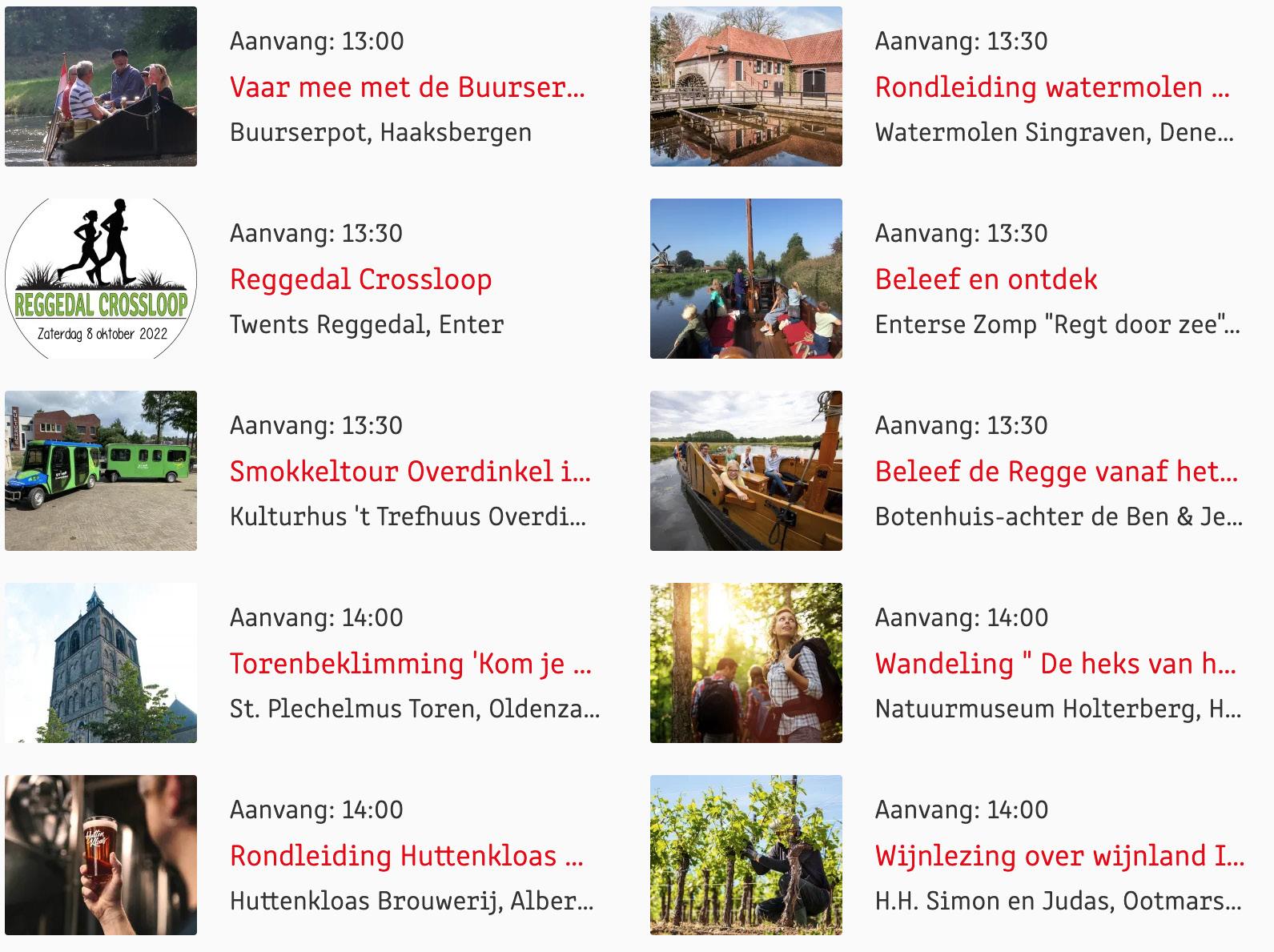Open Torenbeklimming at St. Plechelmus Toren

click(410, 664)
